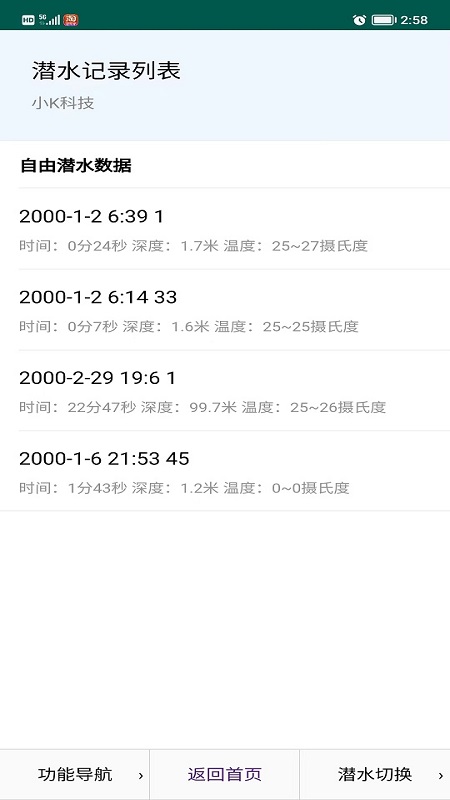Viewport: 450px width, 800px height.
Task: Open the dive record 2000-1-2 6:39 1
Action: pos(225,229)
